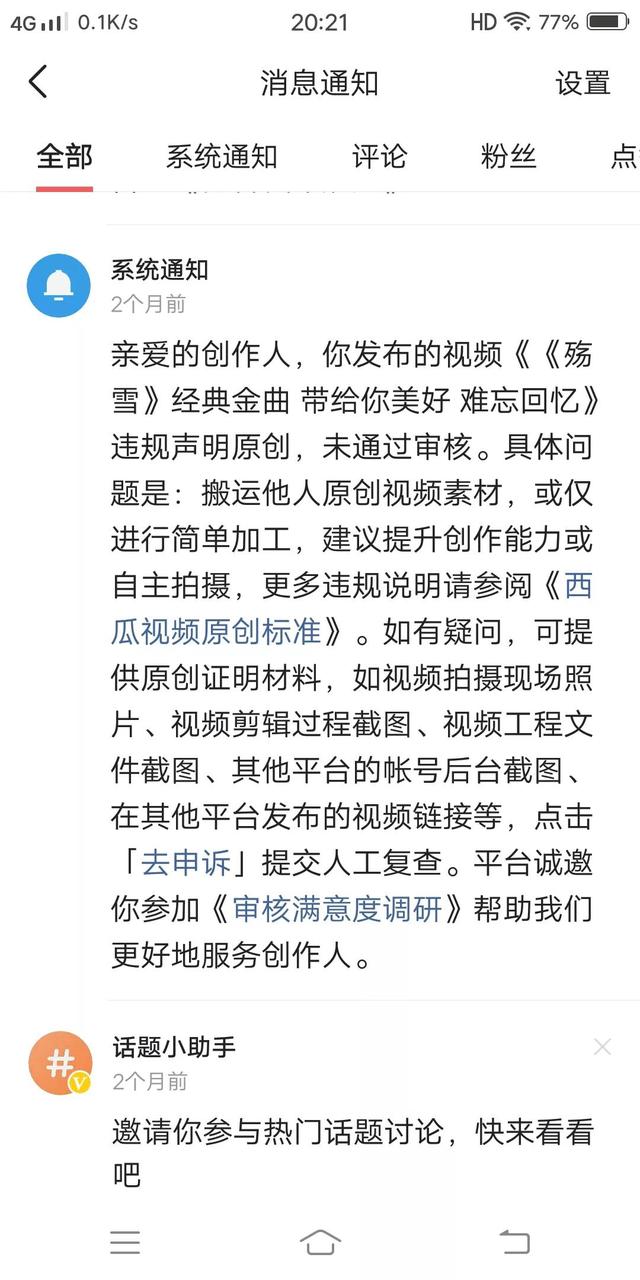Switch to the 系统通知 tab
The height and width of the screenshot is (1280, 640).
pyautogui.click(x=221, y=157)
